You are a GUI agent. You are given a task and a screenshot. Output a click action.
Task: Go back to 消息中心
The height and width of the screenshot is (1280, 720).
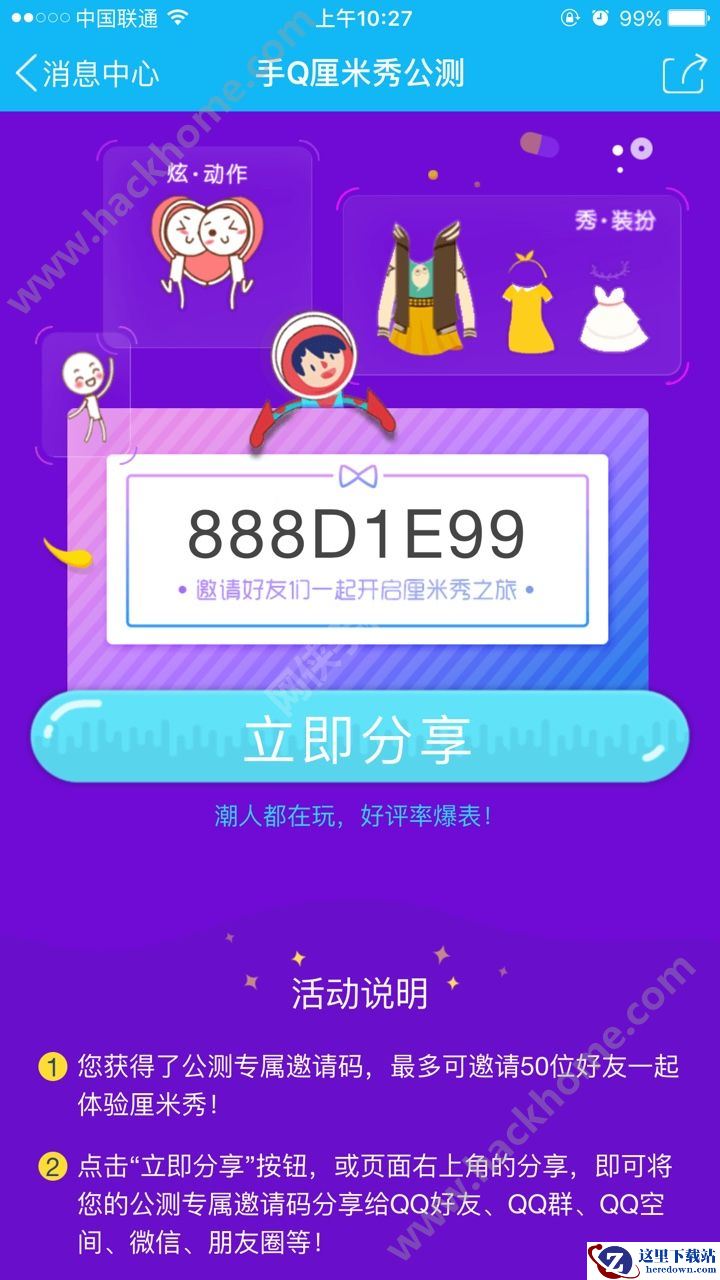click(88, 74)
